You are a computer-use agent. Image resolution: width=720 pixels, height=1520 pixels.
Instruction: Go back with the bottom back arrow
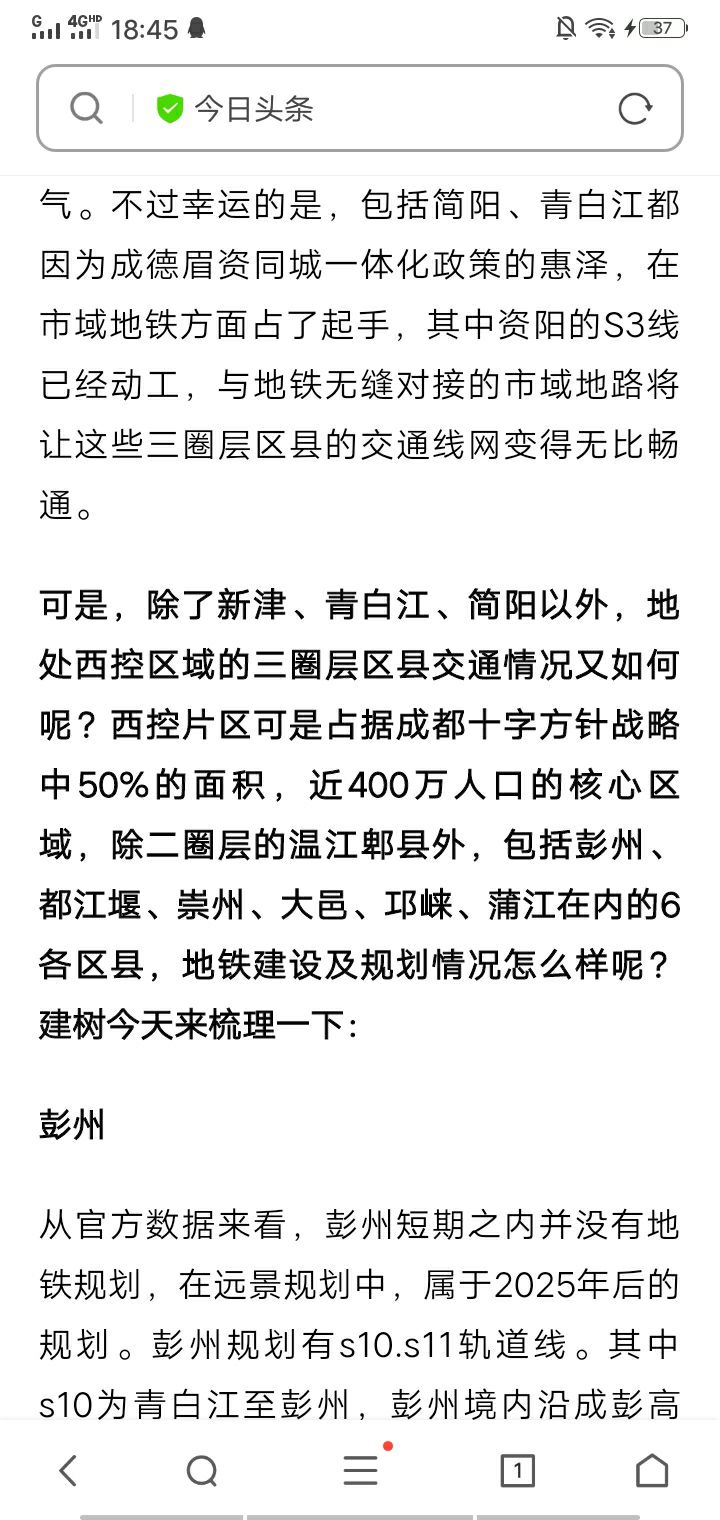click(68, 1470)
